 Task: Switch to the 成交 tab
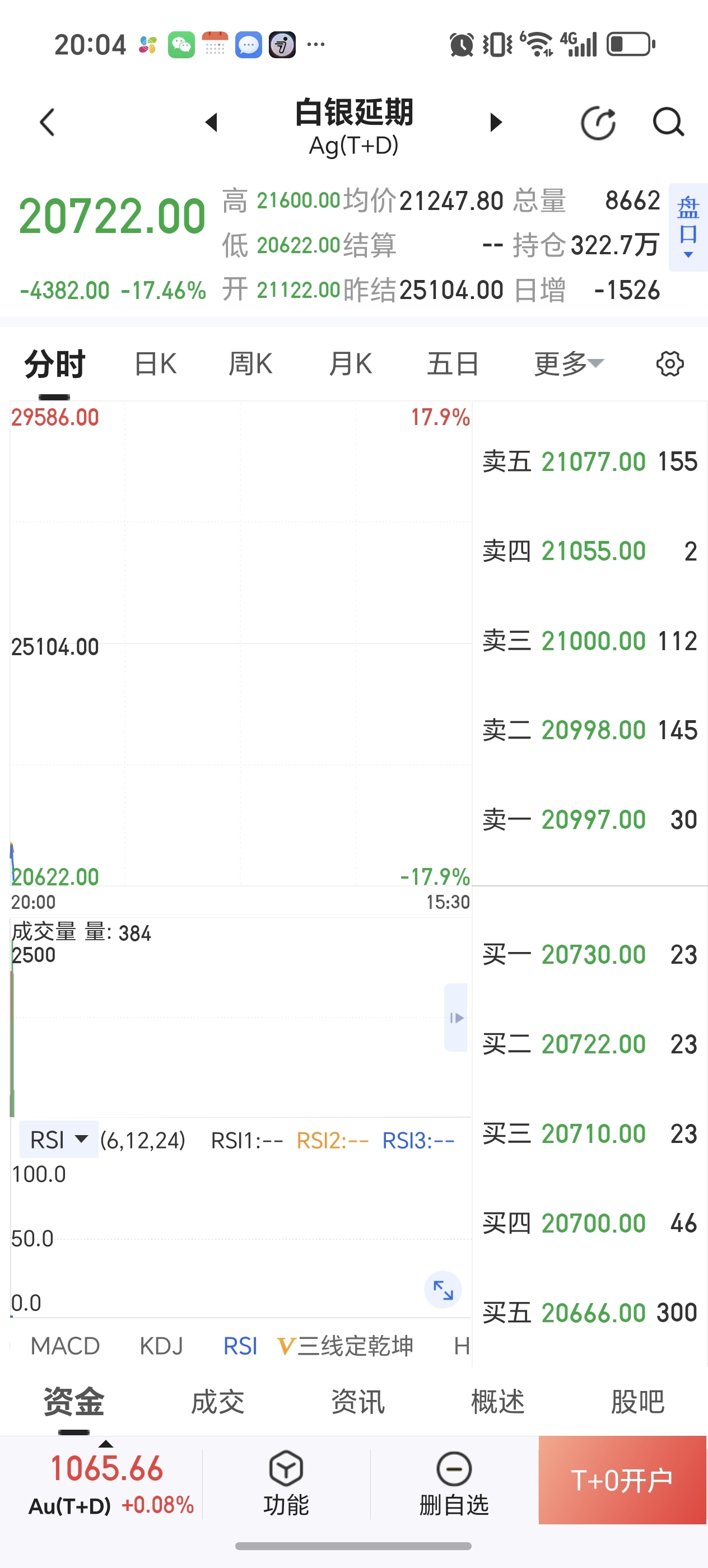tap(217, 1402)
